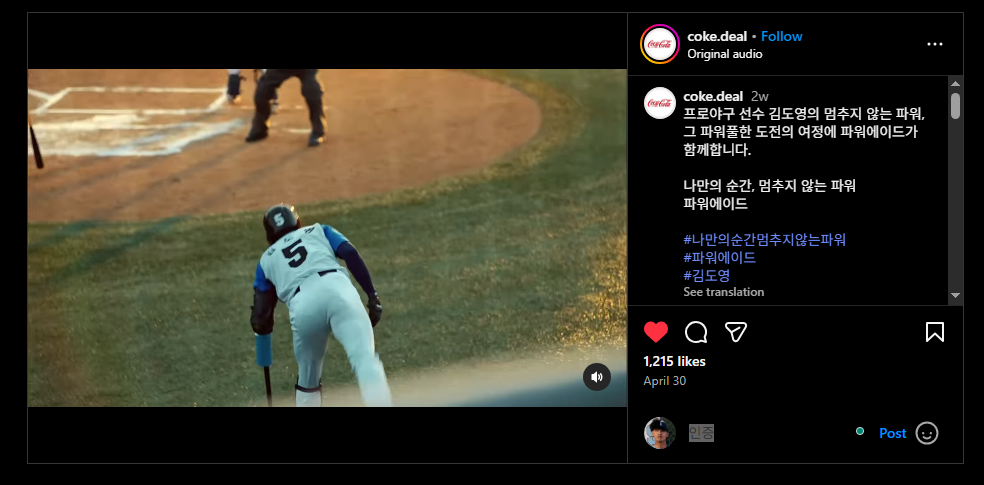The image size is (984, 485).
Task: View the 1,215 likes list
Action: tap(674, 361)
